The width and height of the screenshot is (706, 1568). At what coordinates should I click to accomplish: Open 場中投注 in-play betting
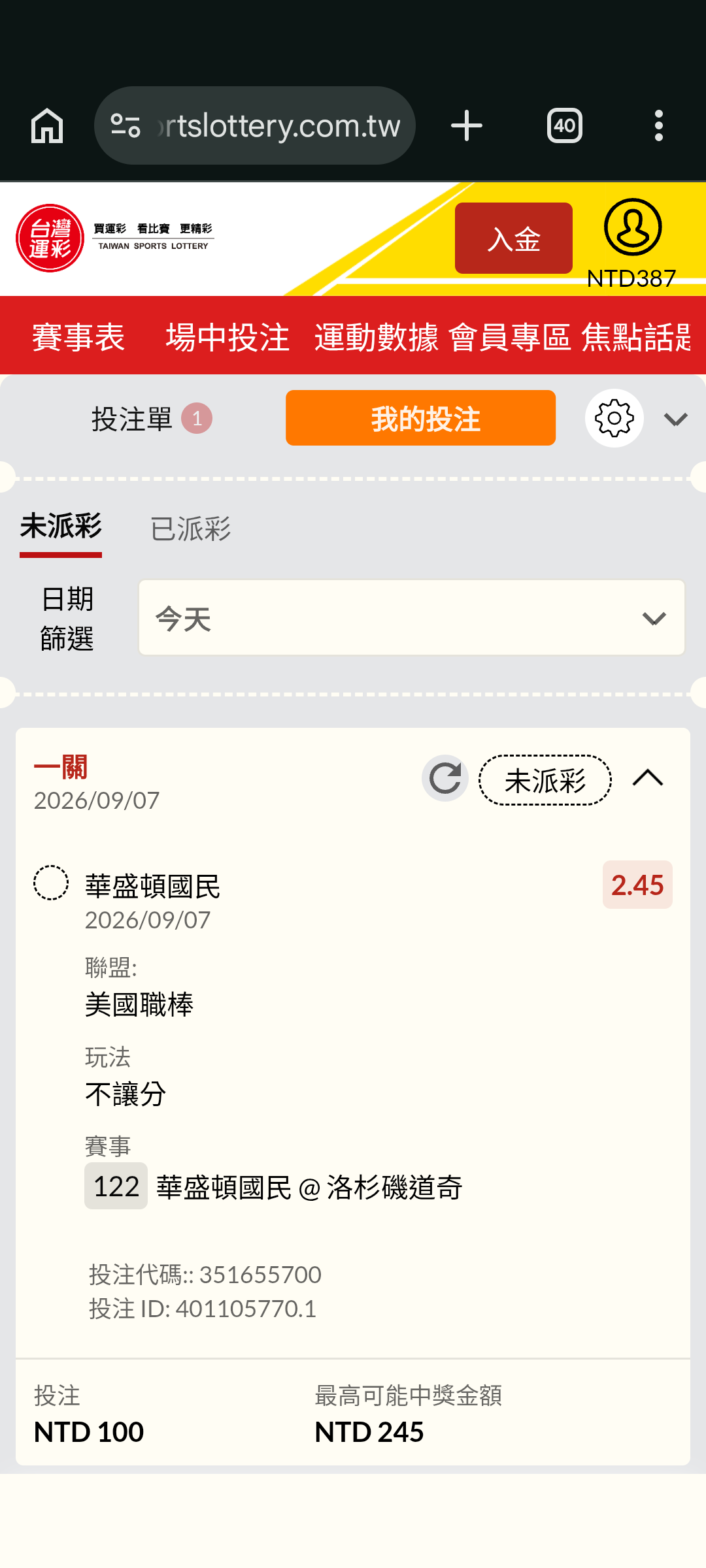pyautogui.click(x=227, y=337)
